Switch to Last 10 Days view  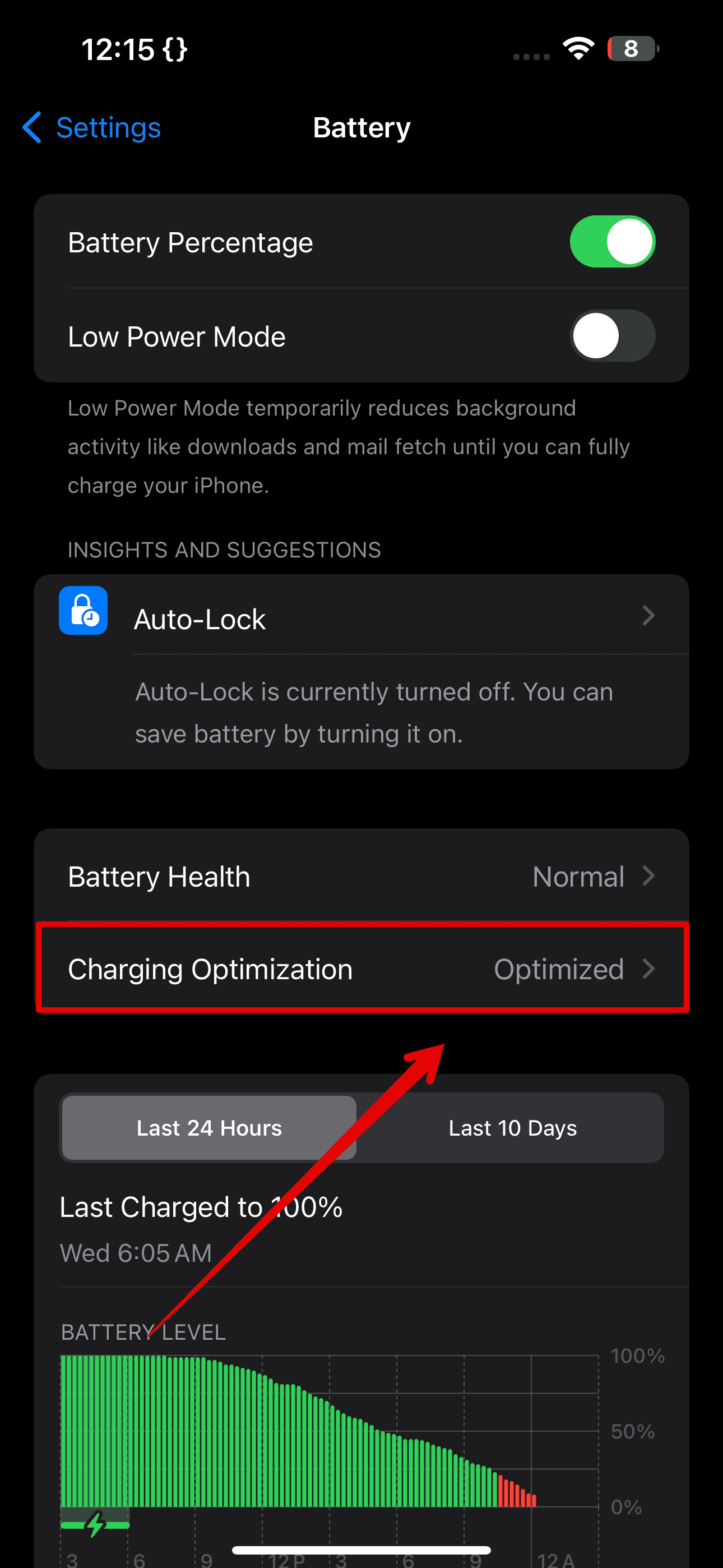[512, 1128]
